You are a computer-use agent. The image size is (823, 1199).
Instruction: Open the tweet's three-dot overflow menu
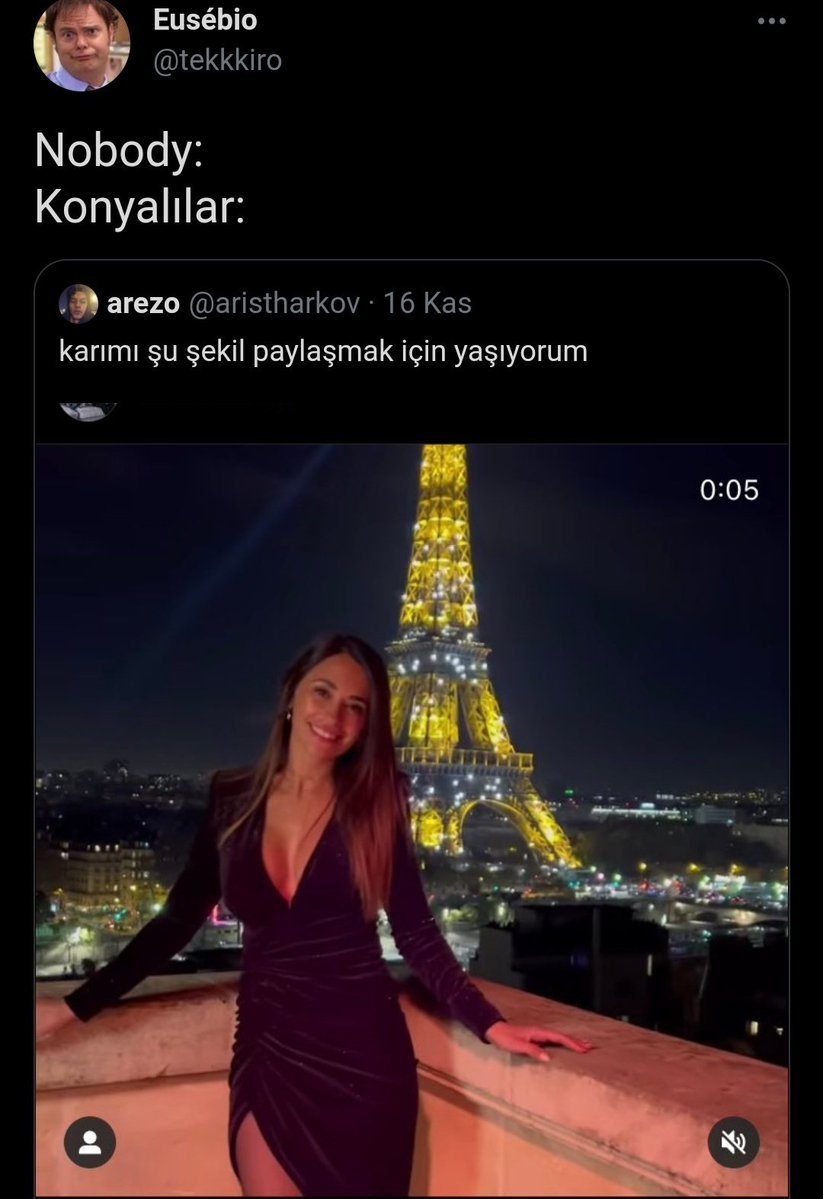pyautogui.click(x=771, y=21)
